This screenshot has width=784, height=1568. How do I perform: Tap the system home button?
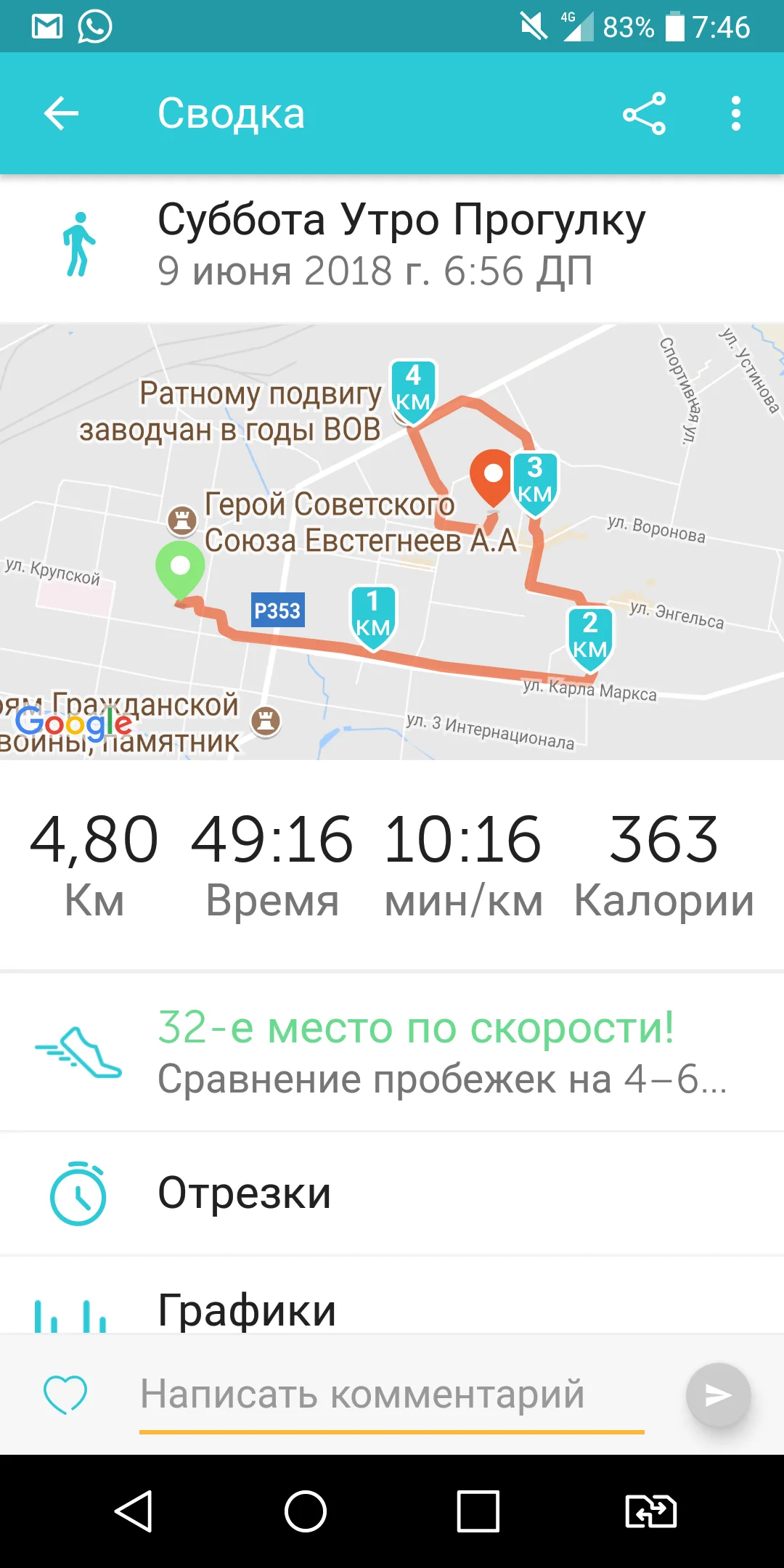point(306,1511)
